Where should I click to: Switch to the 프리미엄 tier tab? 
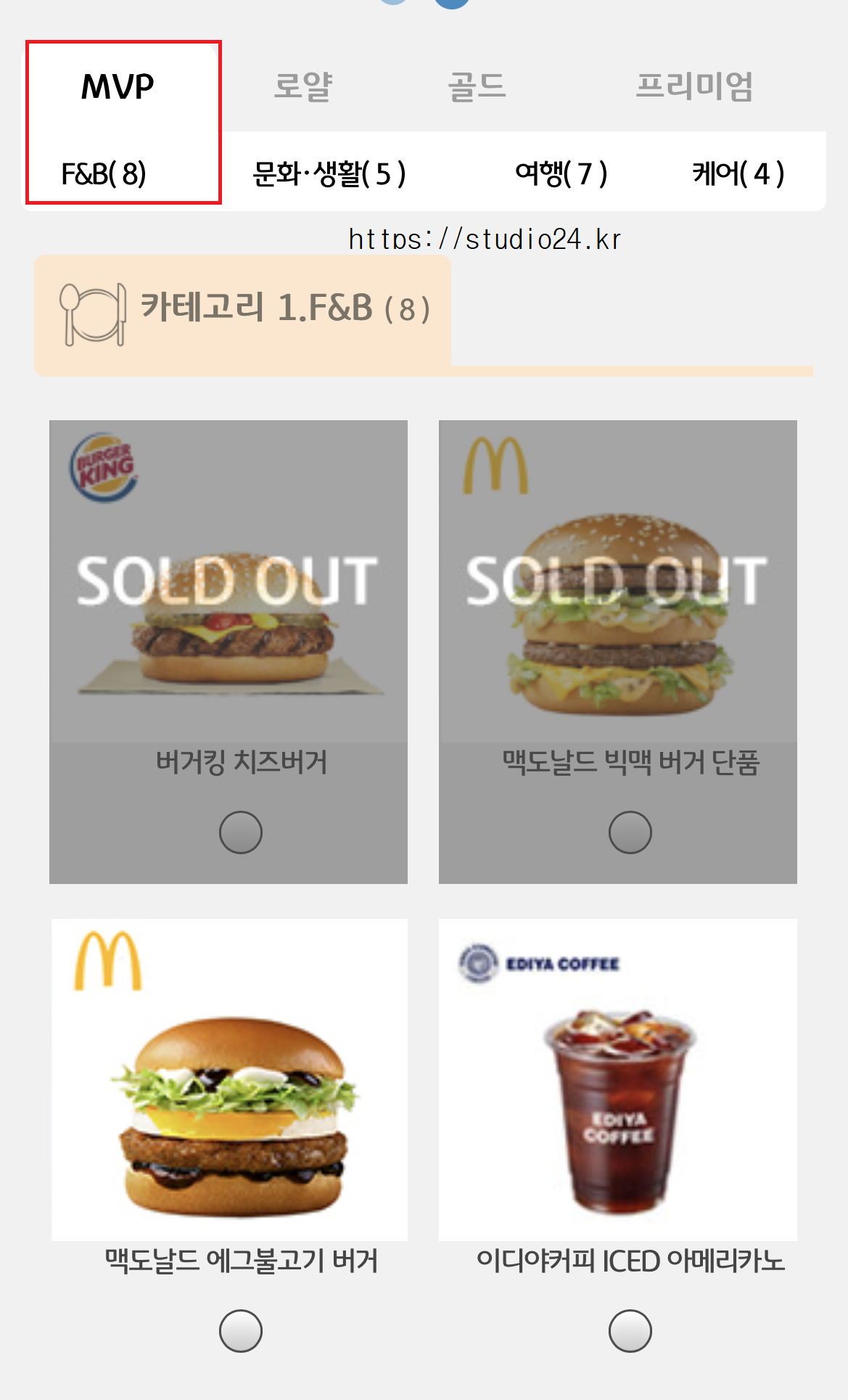tap(694, 86)
